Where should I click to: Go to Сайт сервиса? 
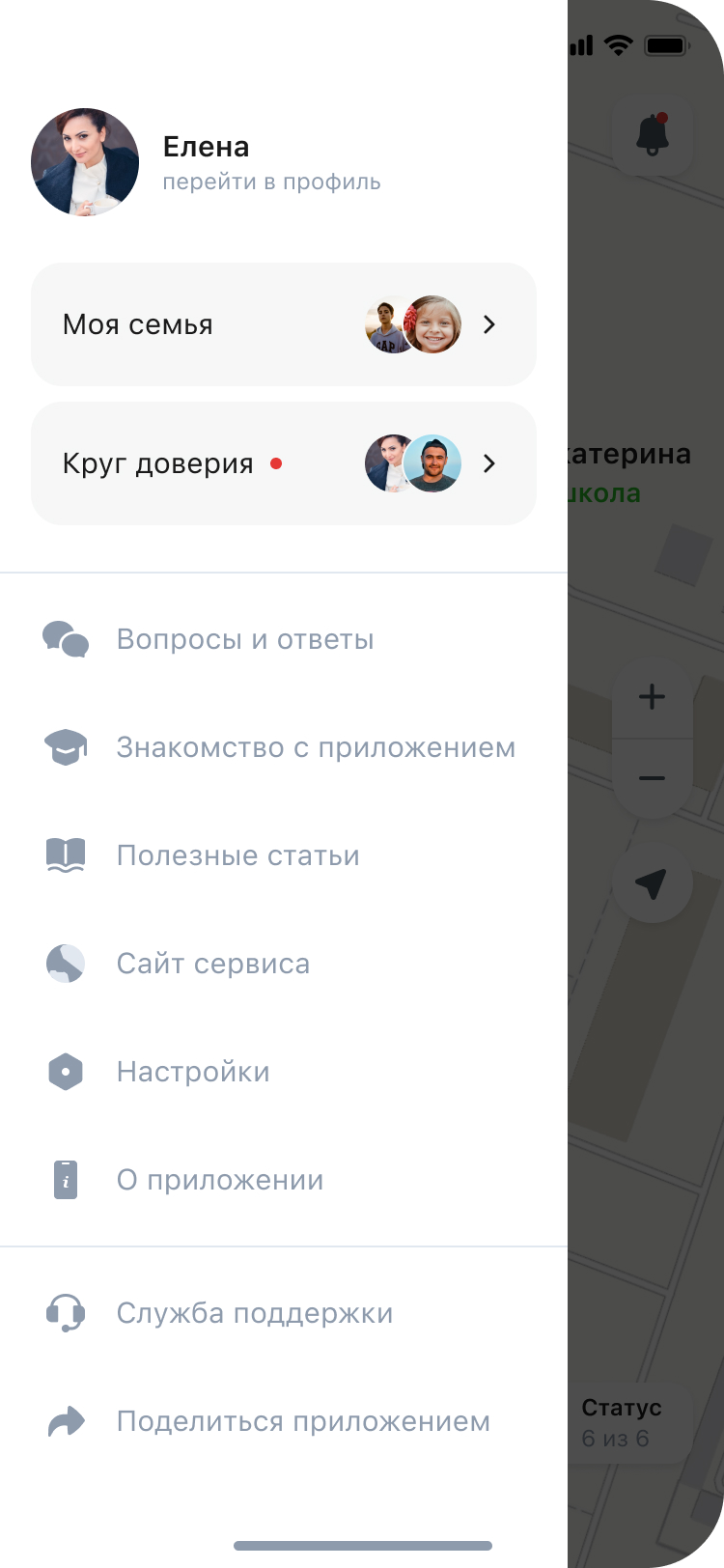(x=284, y=964)
